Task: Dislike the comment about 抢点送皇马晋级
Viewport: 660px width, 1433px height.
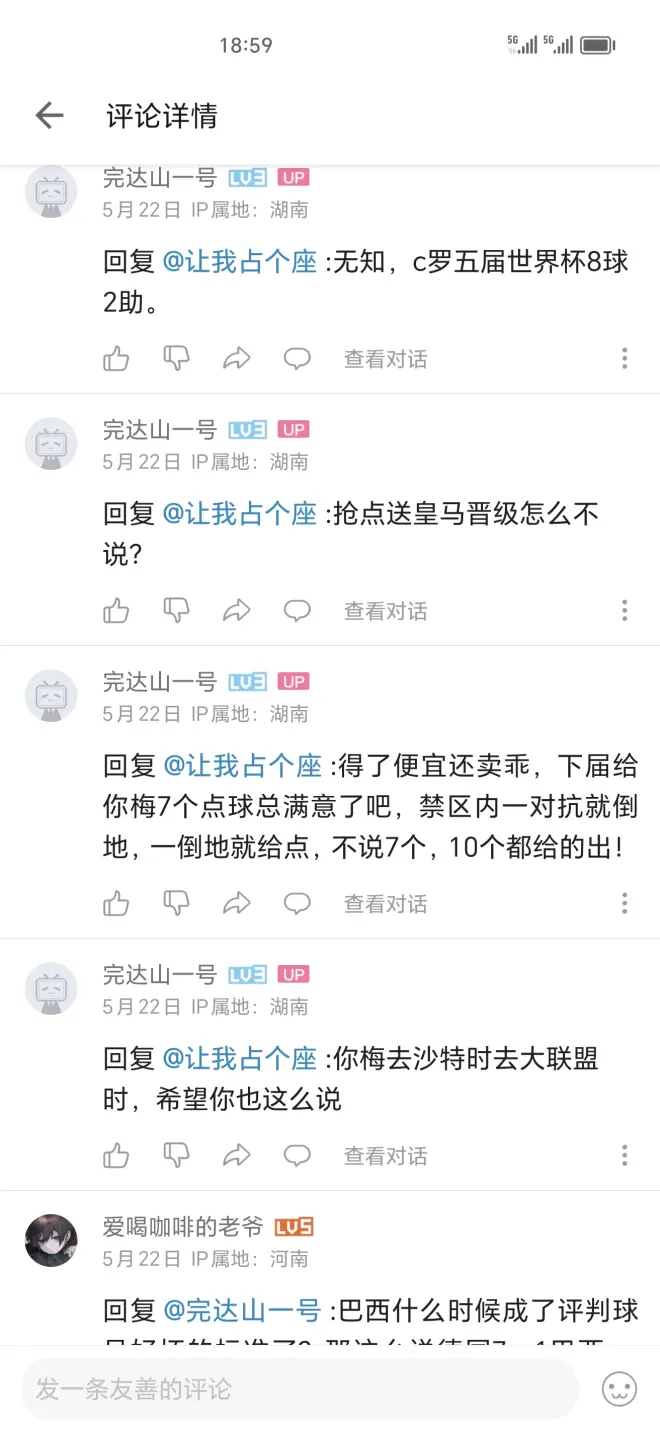Action: click(x=176, y=610)
